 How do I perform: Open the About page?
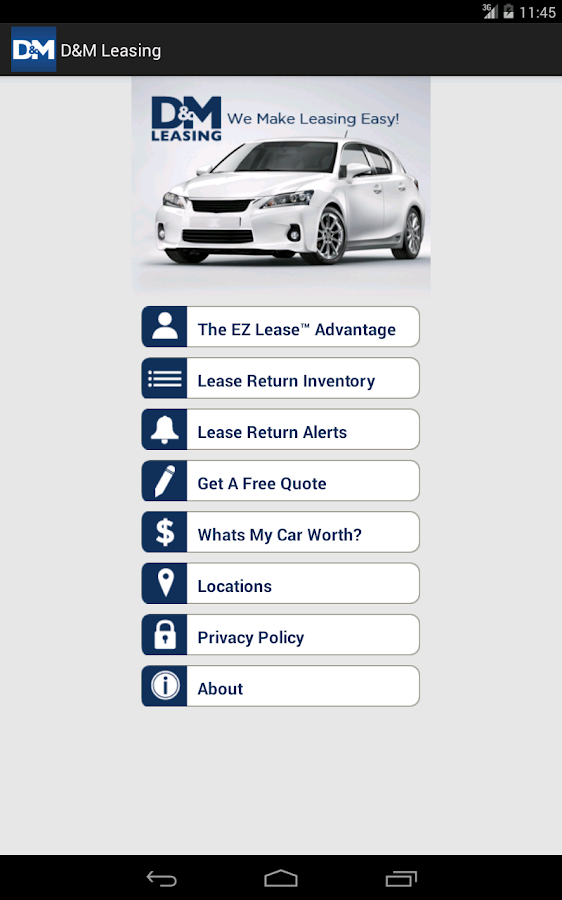click(281, 686)
